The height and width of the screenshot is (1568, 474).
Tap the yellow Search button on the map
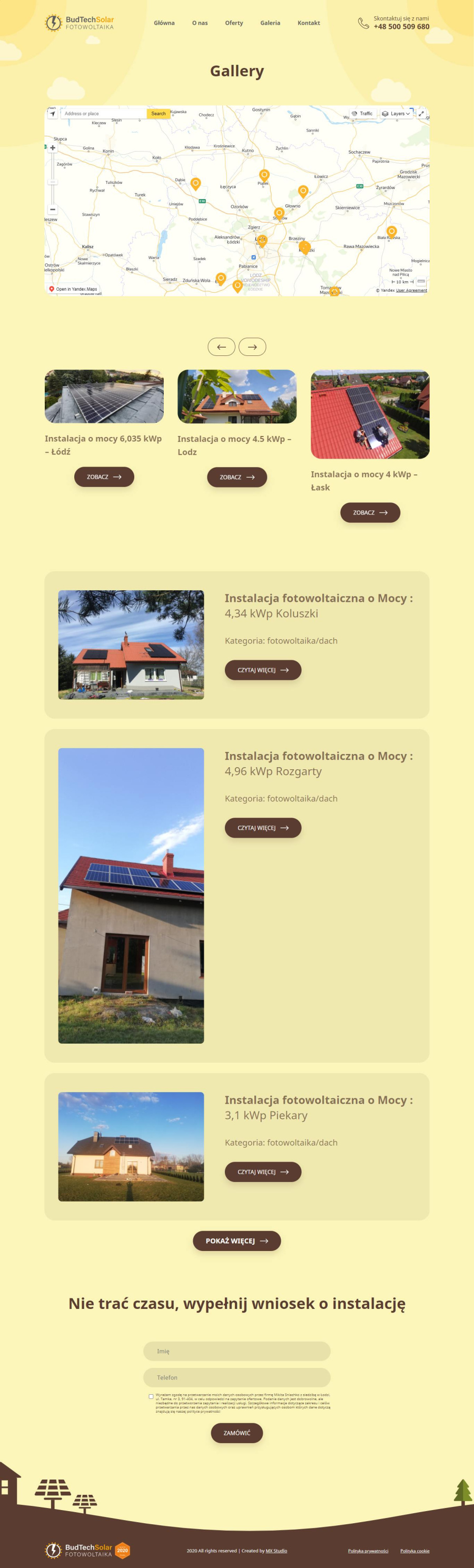(158, 114)
